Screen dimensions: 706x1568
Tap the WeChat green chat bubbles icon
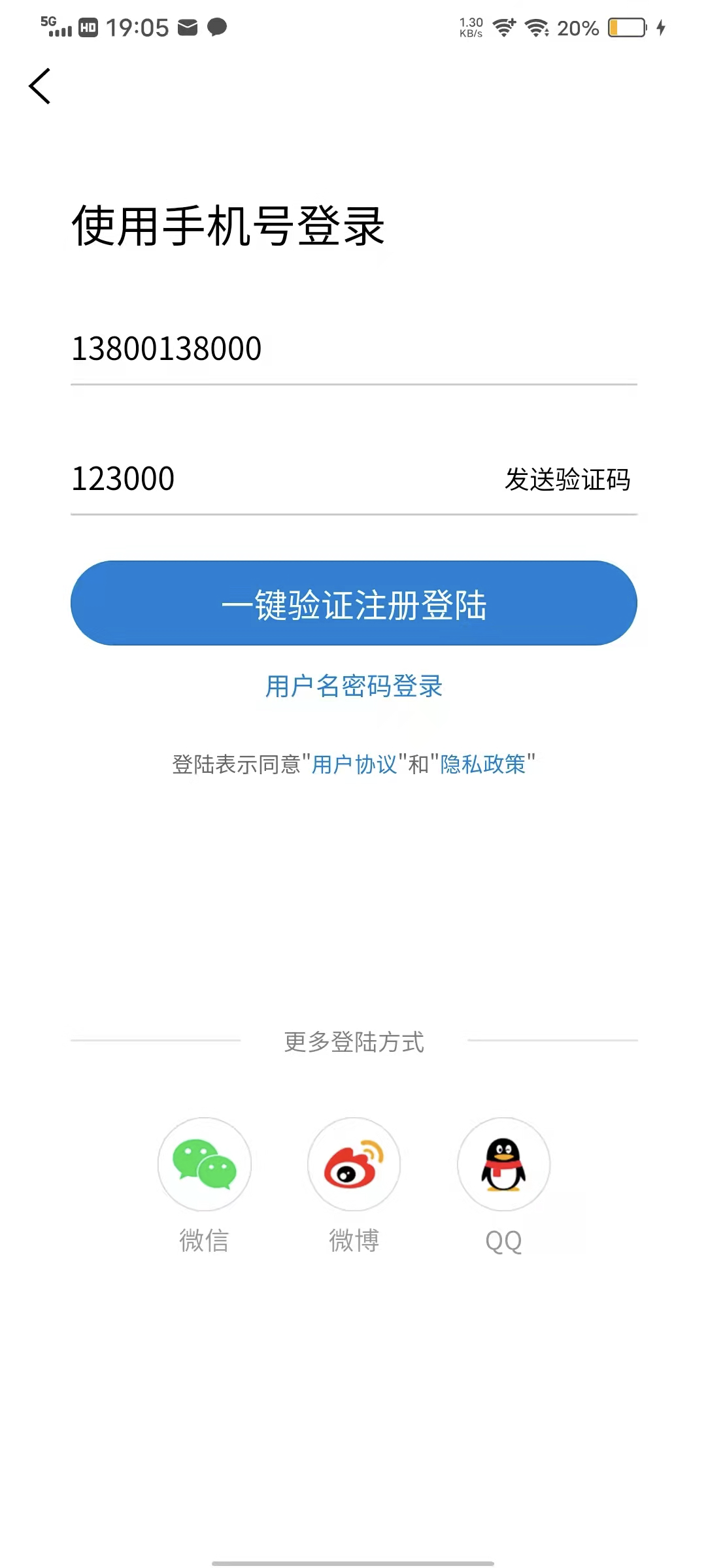pos(205,1165)
